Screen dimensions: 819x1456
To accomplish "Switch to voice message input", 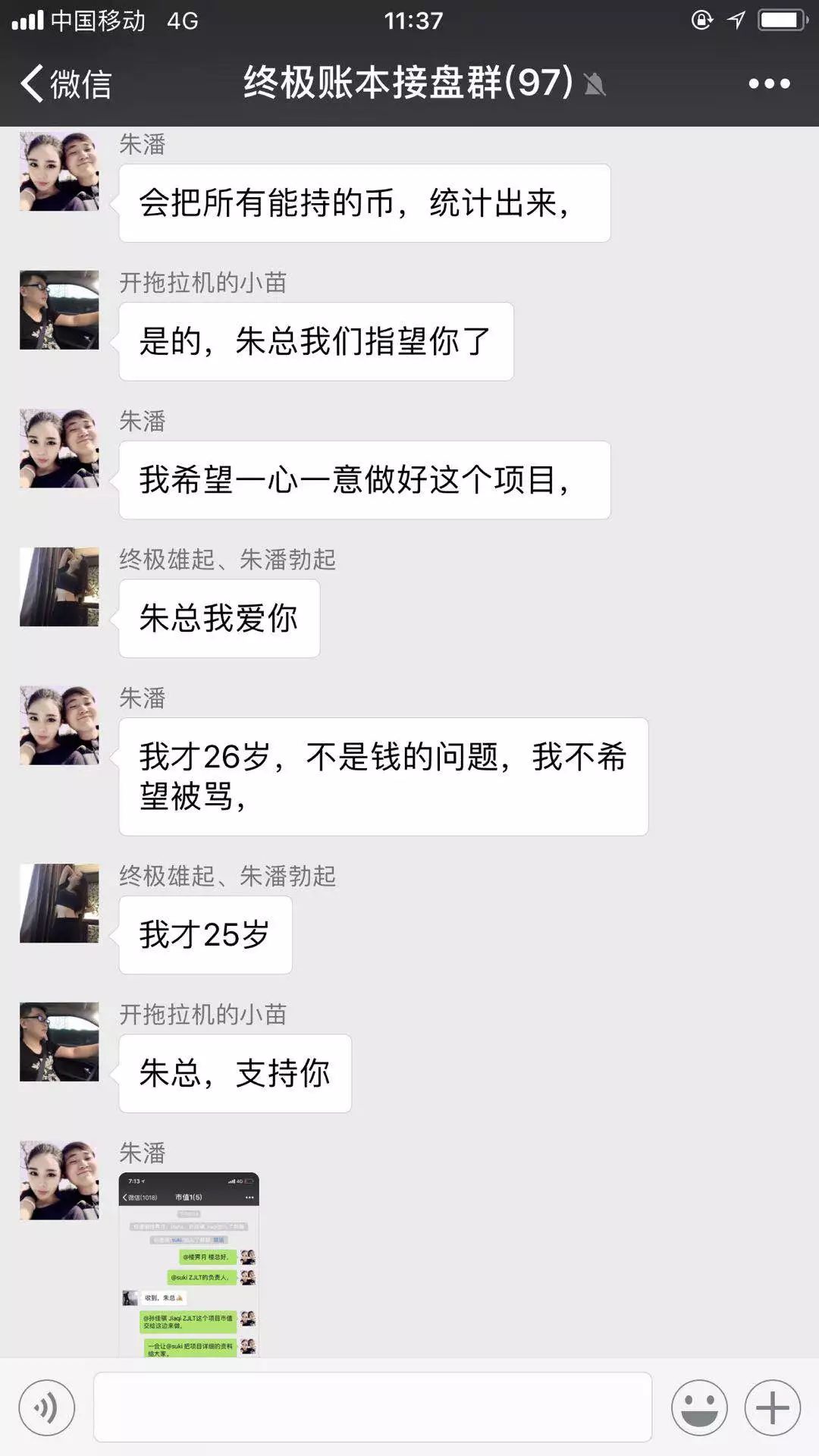I will click(x=47, y=1407).
